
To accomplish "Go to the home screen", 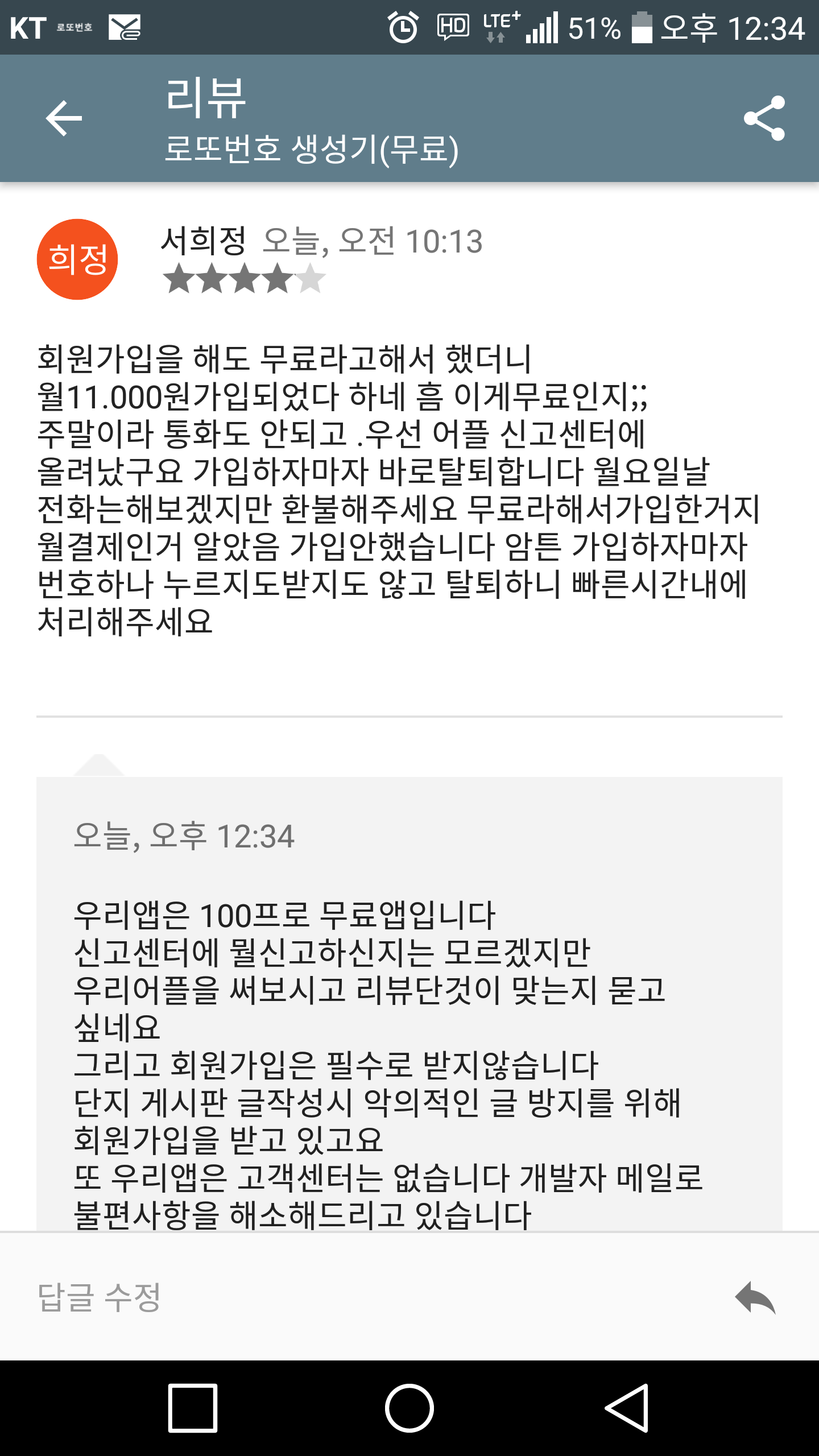I will (409, 1408).
